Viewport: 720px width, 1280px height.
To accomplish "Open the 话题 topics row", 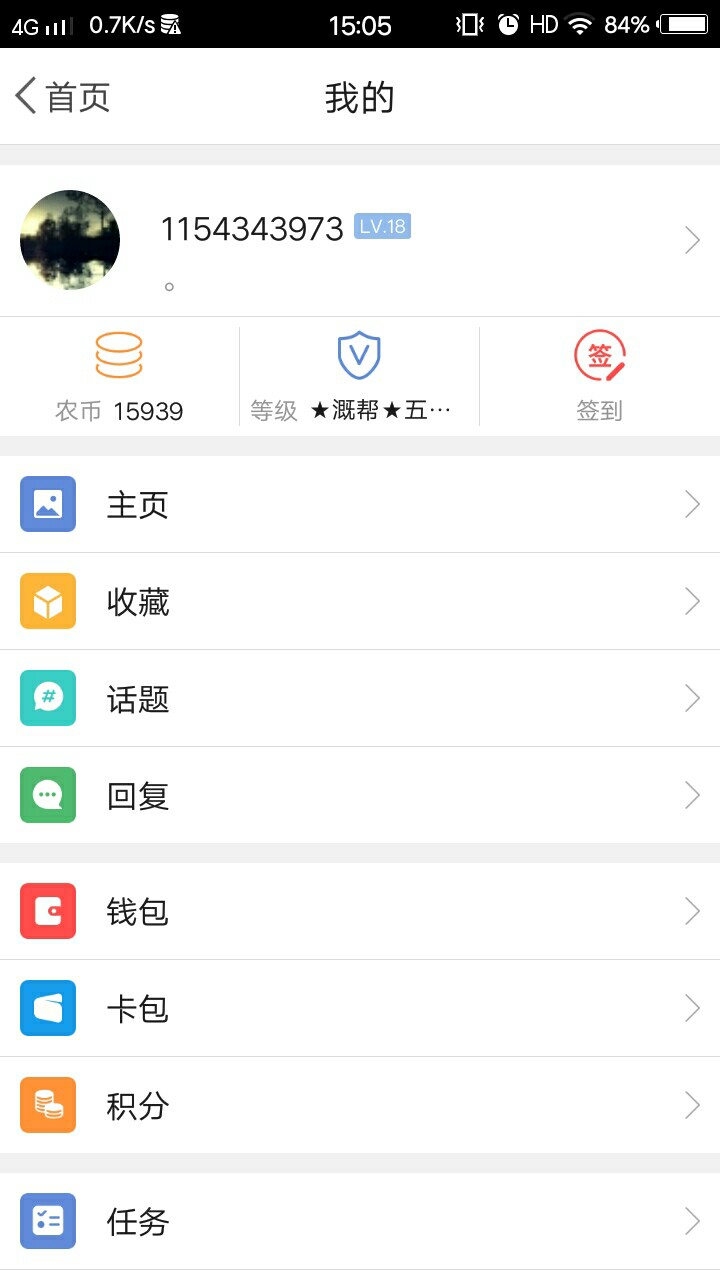I will click(x=360, y=699).
